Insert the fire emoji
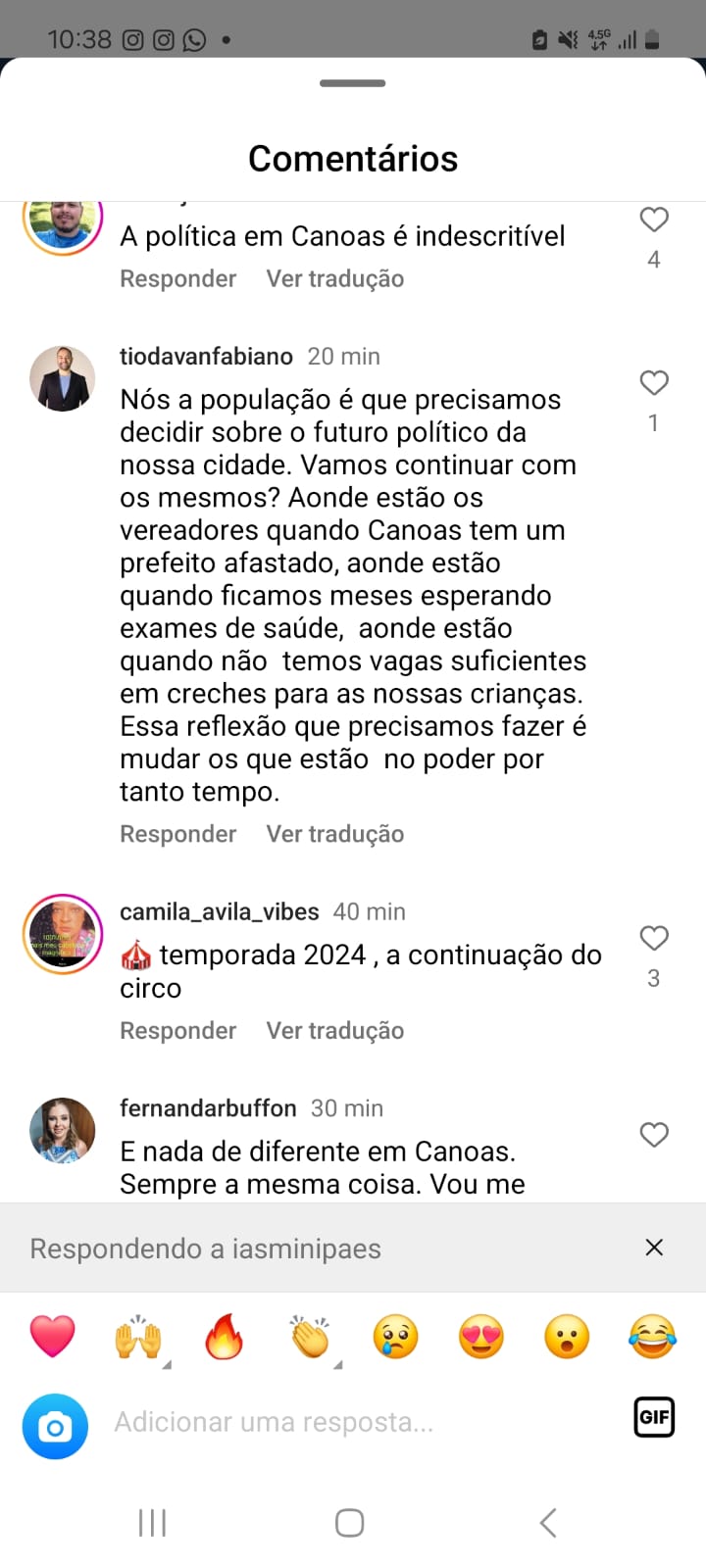The image size is (706, 1568). pyautogui.click(x=224, y=1337)
